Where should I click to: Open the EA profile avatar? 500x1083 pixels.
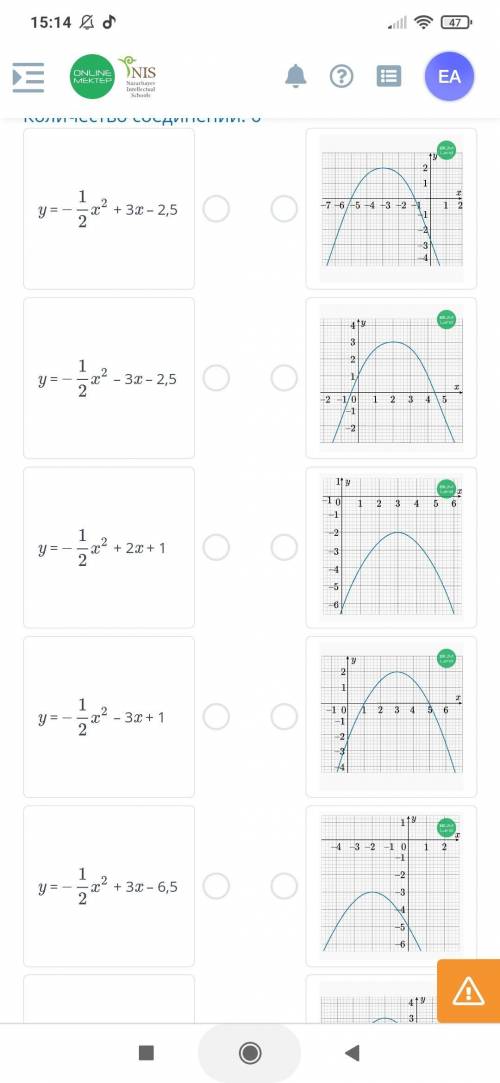click(450, 77)
